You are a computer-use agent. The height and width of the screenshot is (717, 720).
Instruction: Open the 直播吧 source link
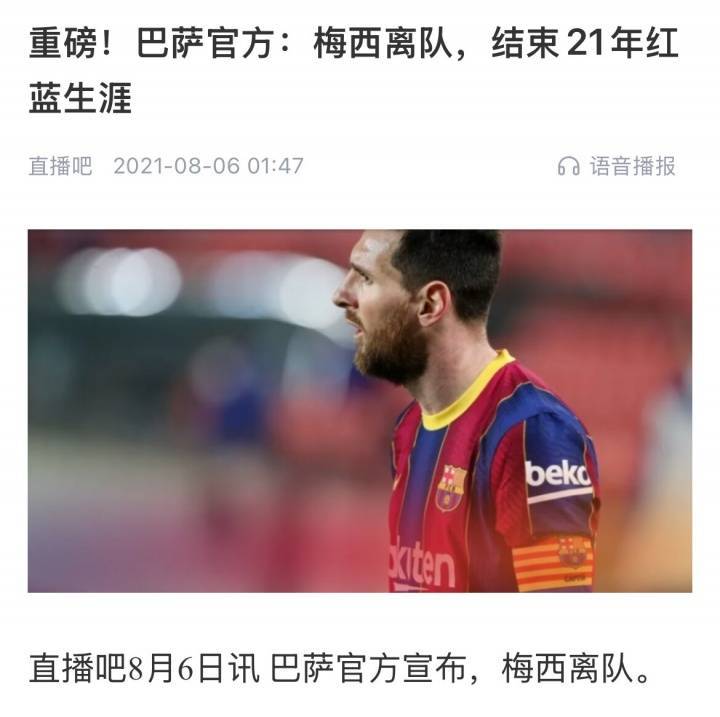tap(60, 166)
